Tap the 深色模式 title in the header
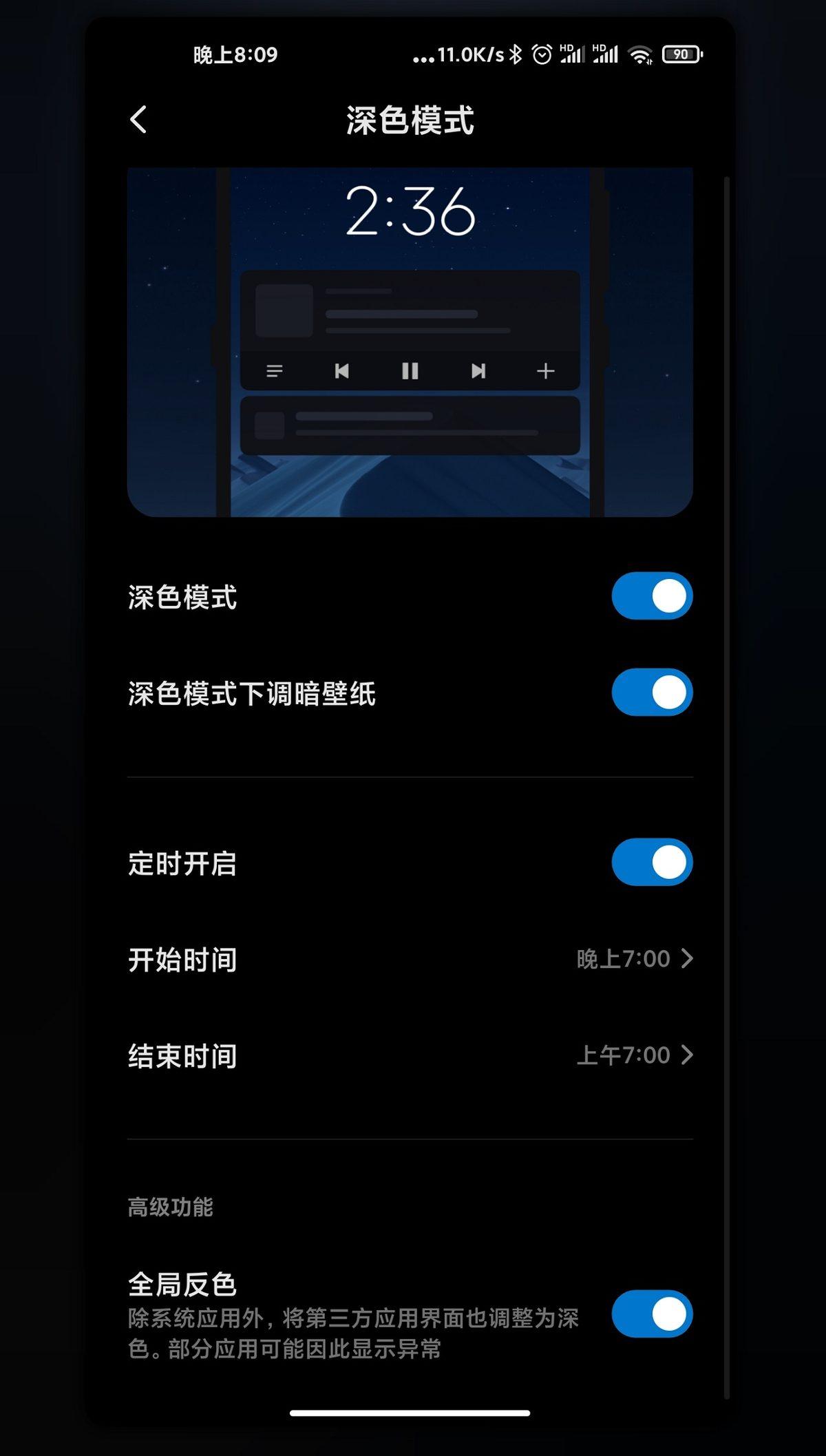This screenshot has width=826, height=1456. (x=410, y=119)
